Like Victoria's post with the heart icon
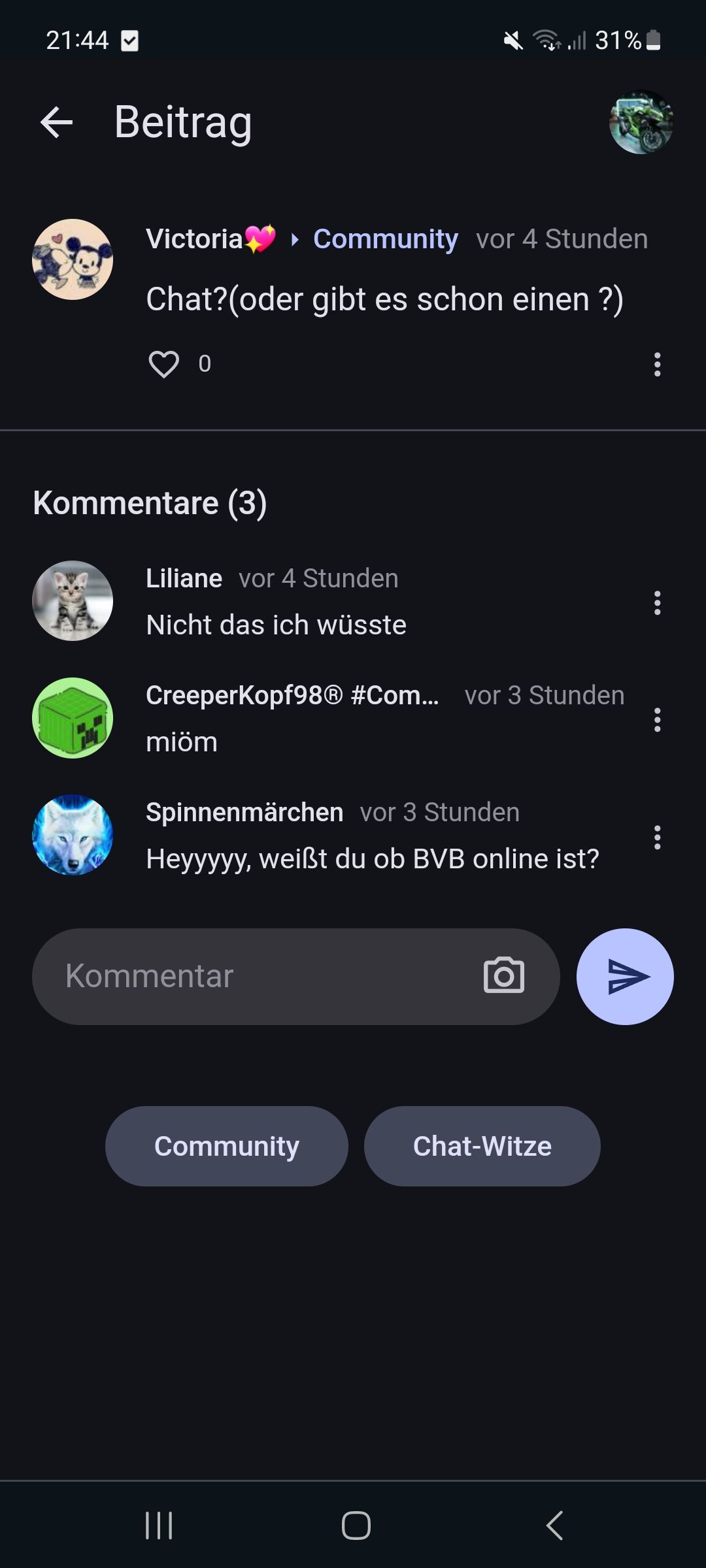Image resolution: width=706 pixels, height=1568 pixels. (163, 364)
